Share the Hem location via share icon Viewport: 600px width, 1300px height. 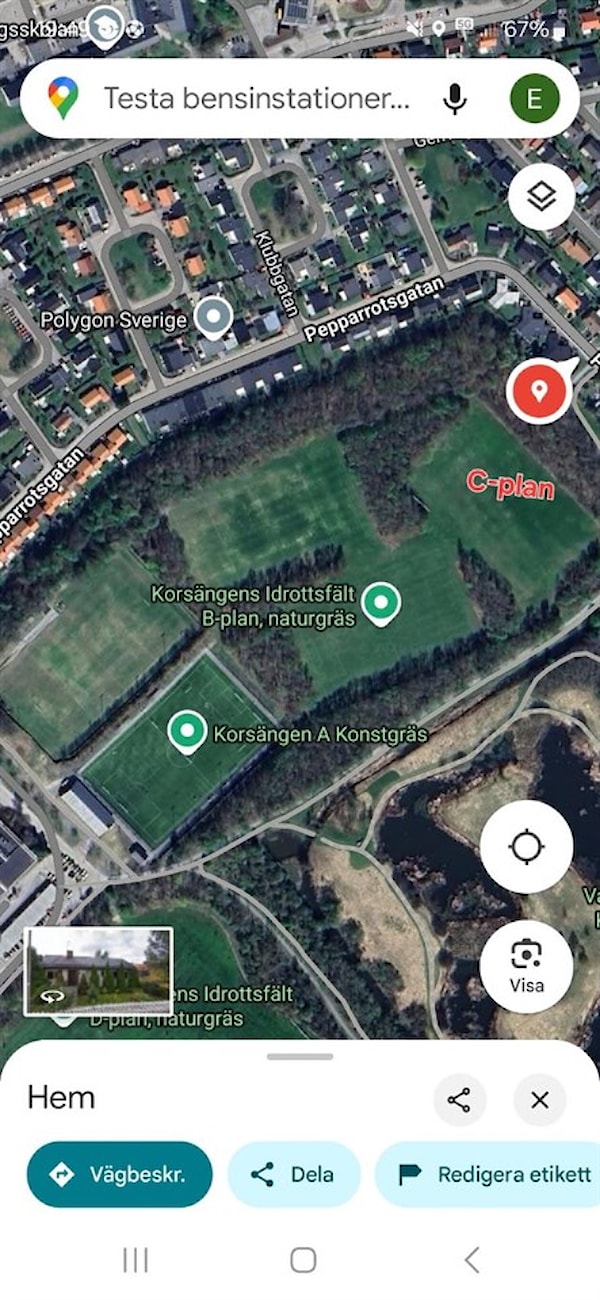459,1101
